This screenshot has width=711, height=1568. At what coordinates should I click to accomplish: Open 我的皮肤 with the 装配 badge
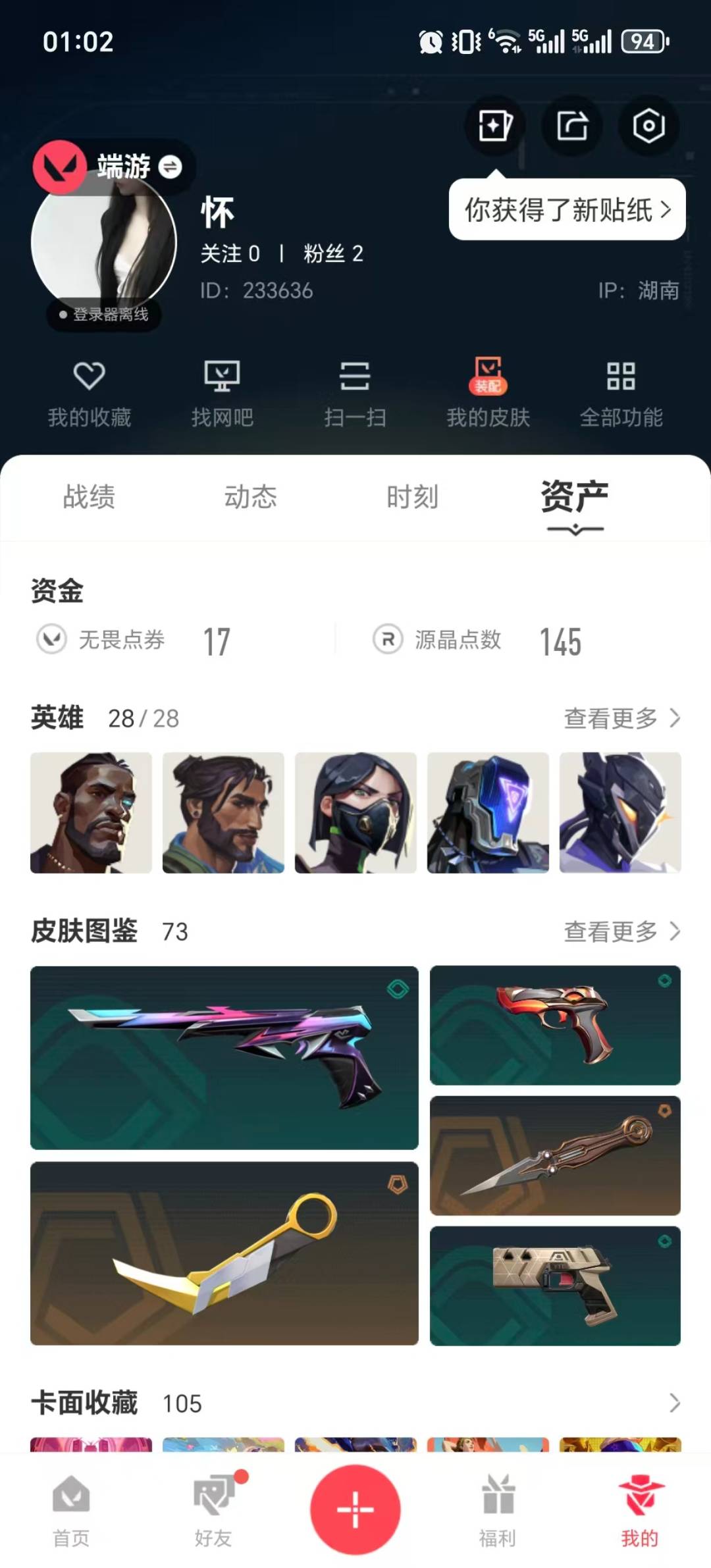(488, 393)
